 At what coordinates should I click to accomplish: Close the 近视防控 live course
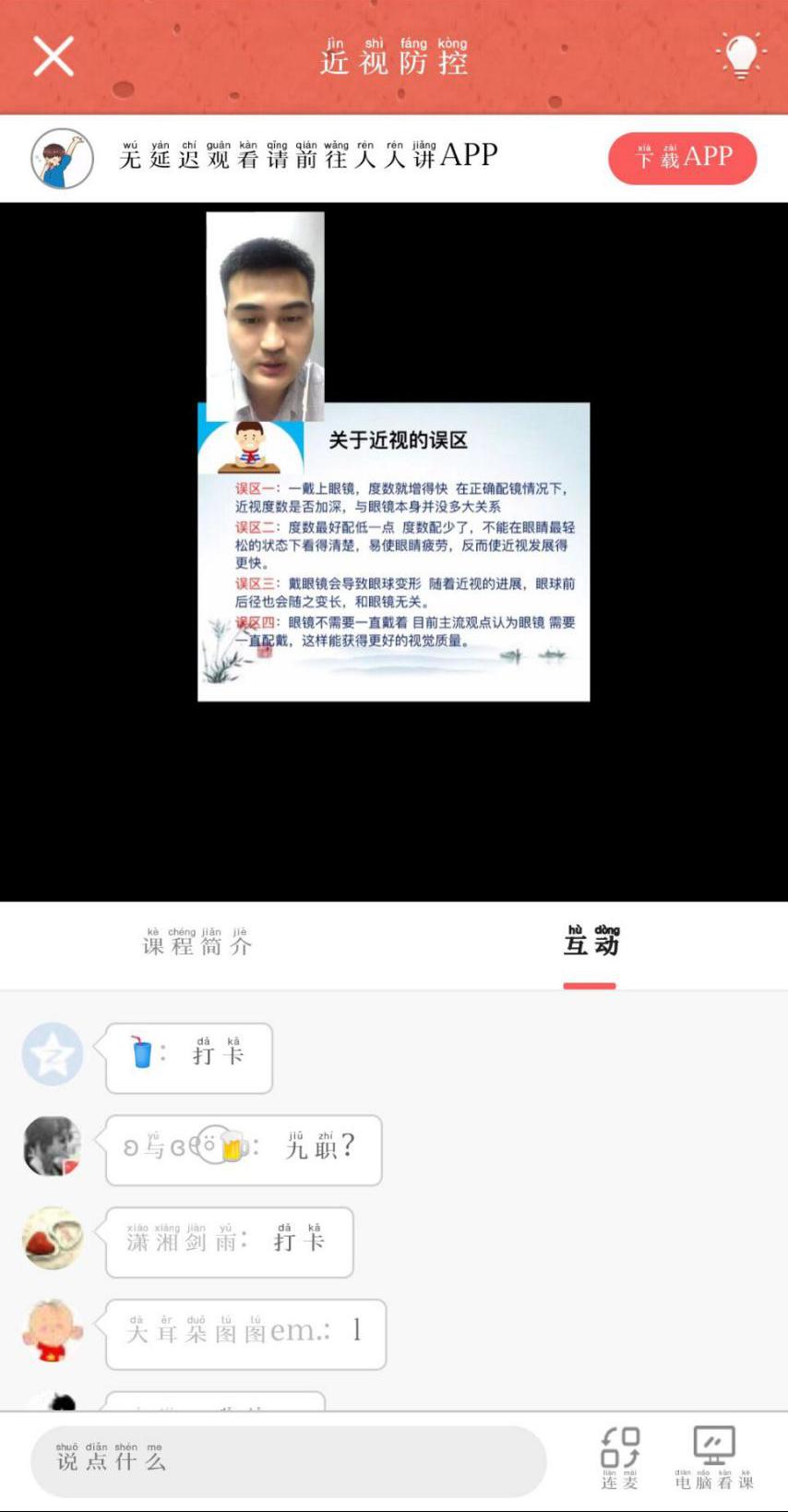click(54, 56)
